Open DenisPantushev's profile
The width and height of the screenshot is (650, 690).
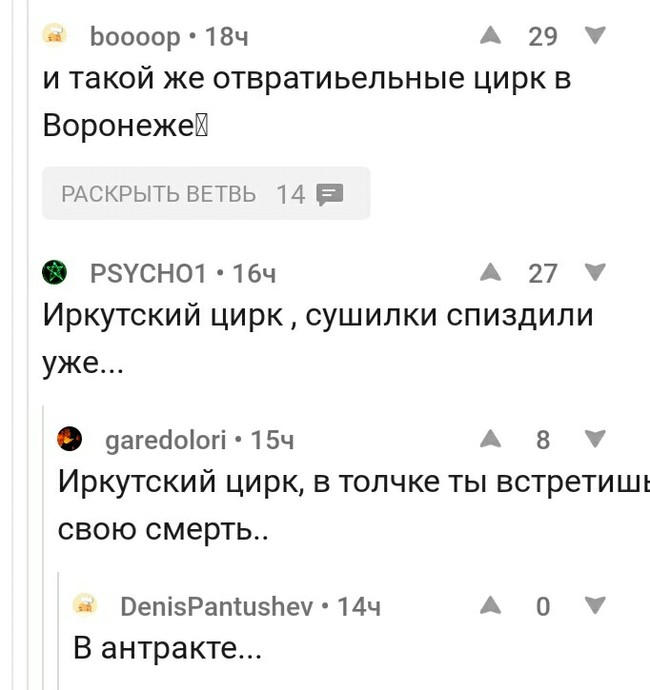[216, 606]
